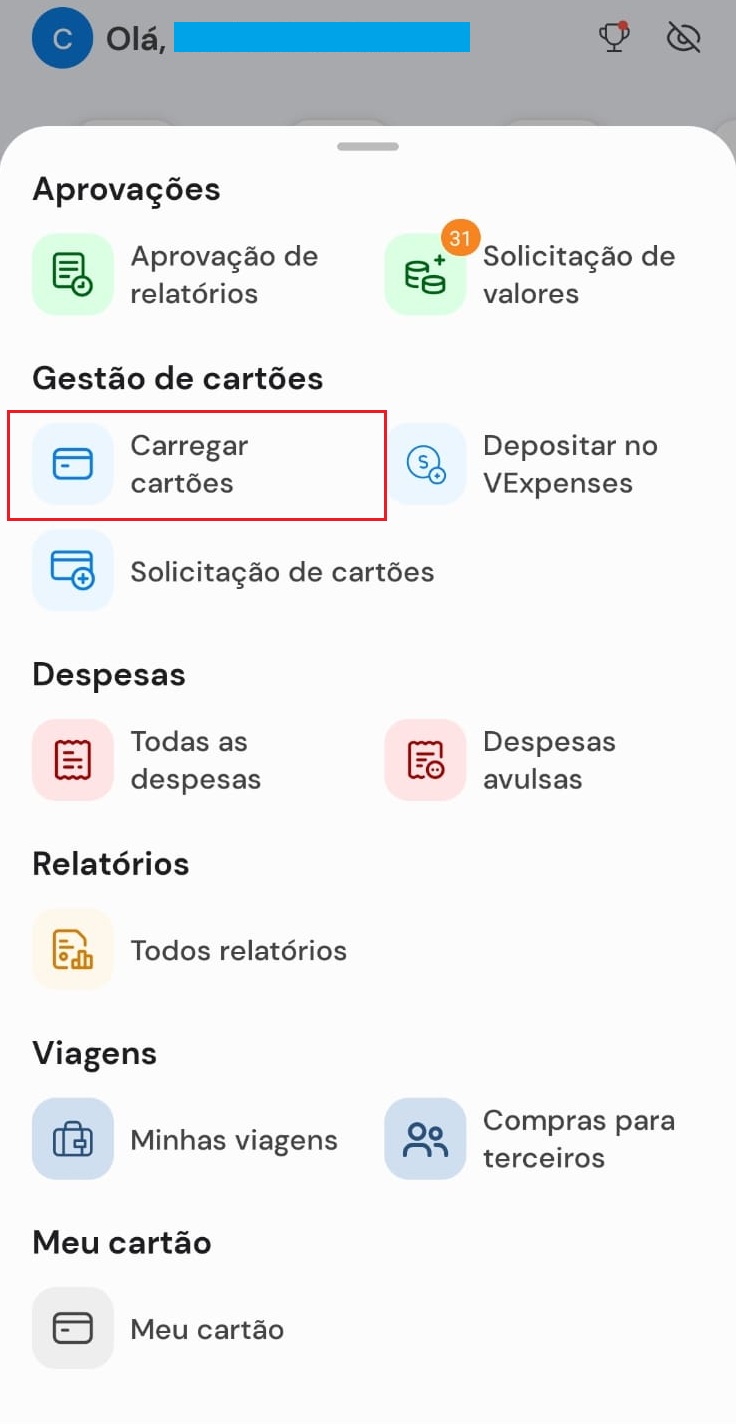The height and width of the screenshot is (1424, 736).
Task: Go to Minhas viagens
Action: pos(186,1139)
